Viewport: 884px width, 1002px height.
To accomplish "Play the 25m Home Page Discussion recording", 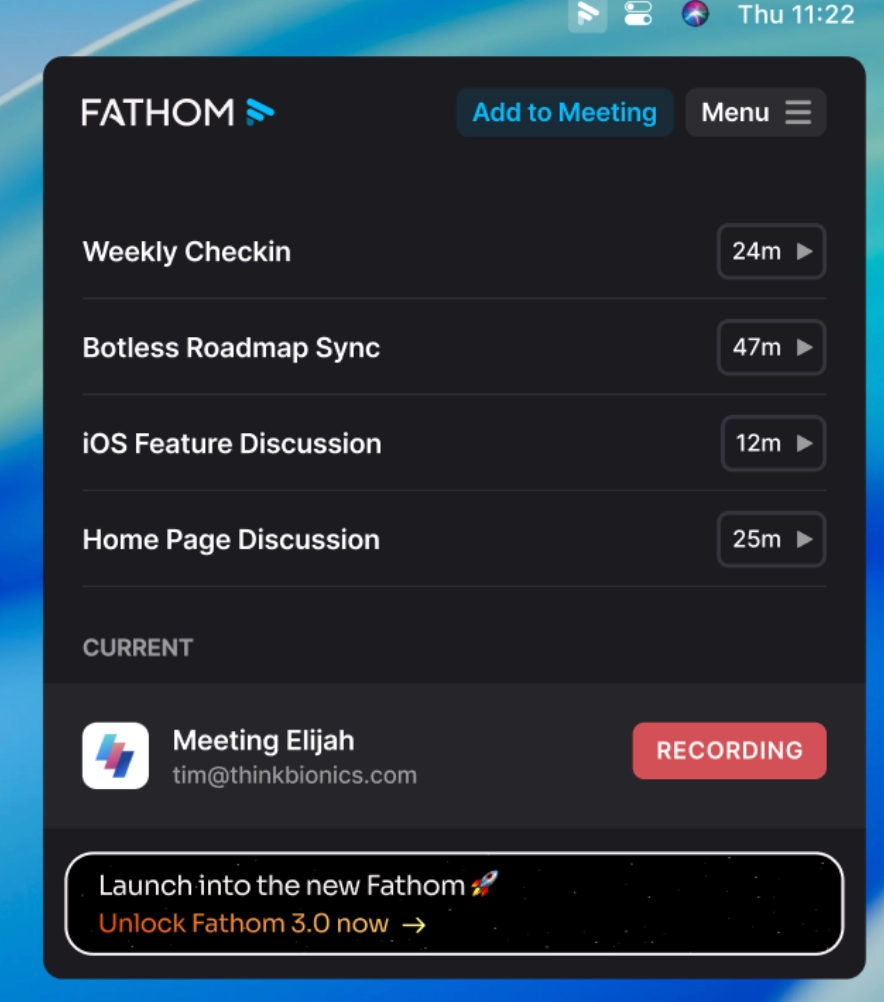I will (x=771, y=539).
